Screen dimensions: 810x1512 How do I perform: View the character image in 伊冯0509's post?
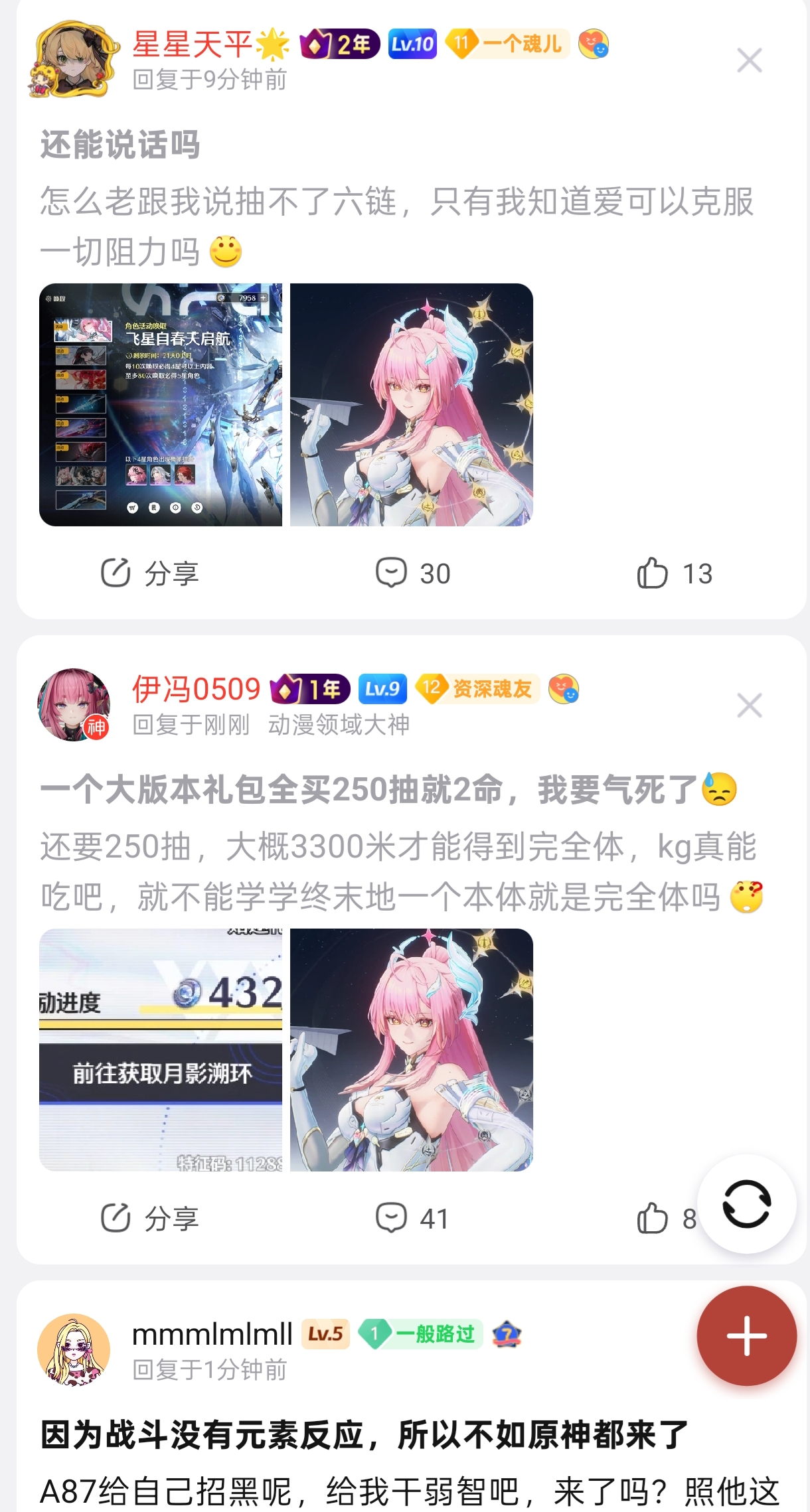pyautogui.click(x=412, y=1050)
